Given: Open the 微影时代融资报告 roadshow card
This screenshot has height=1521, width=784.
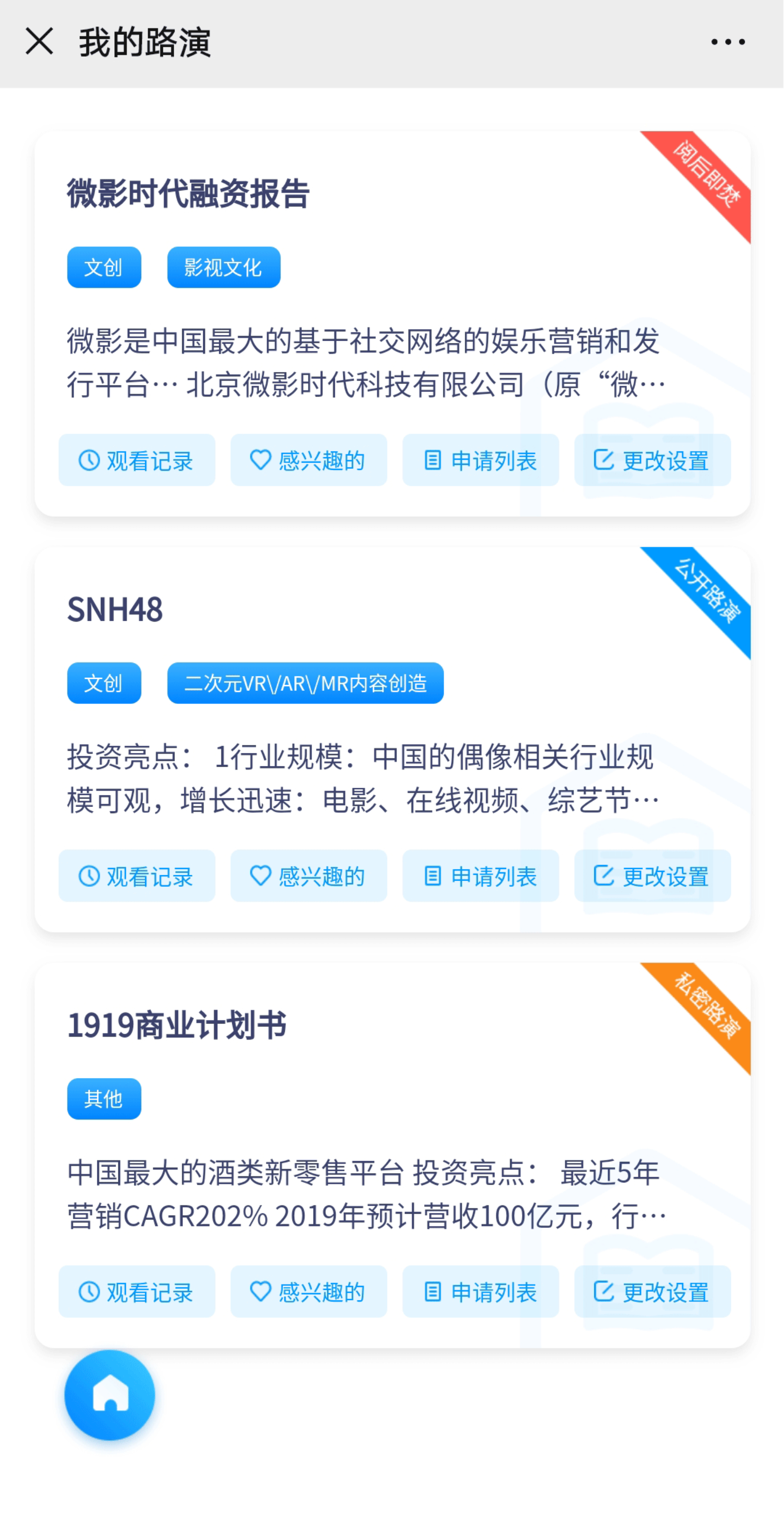Looking at the screenshot, I should (x=188, y=194).
